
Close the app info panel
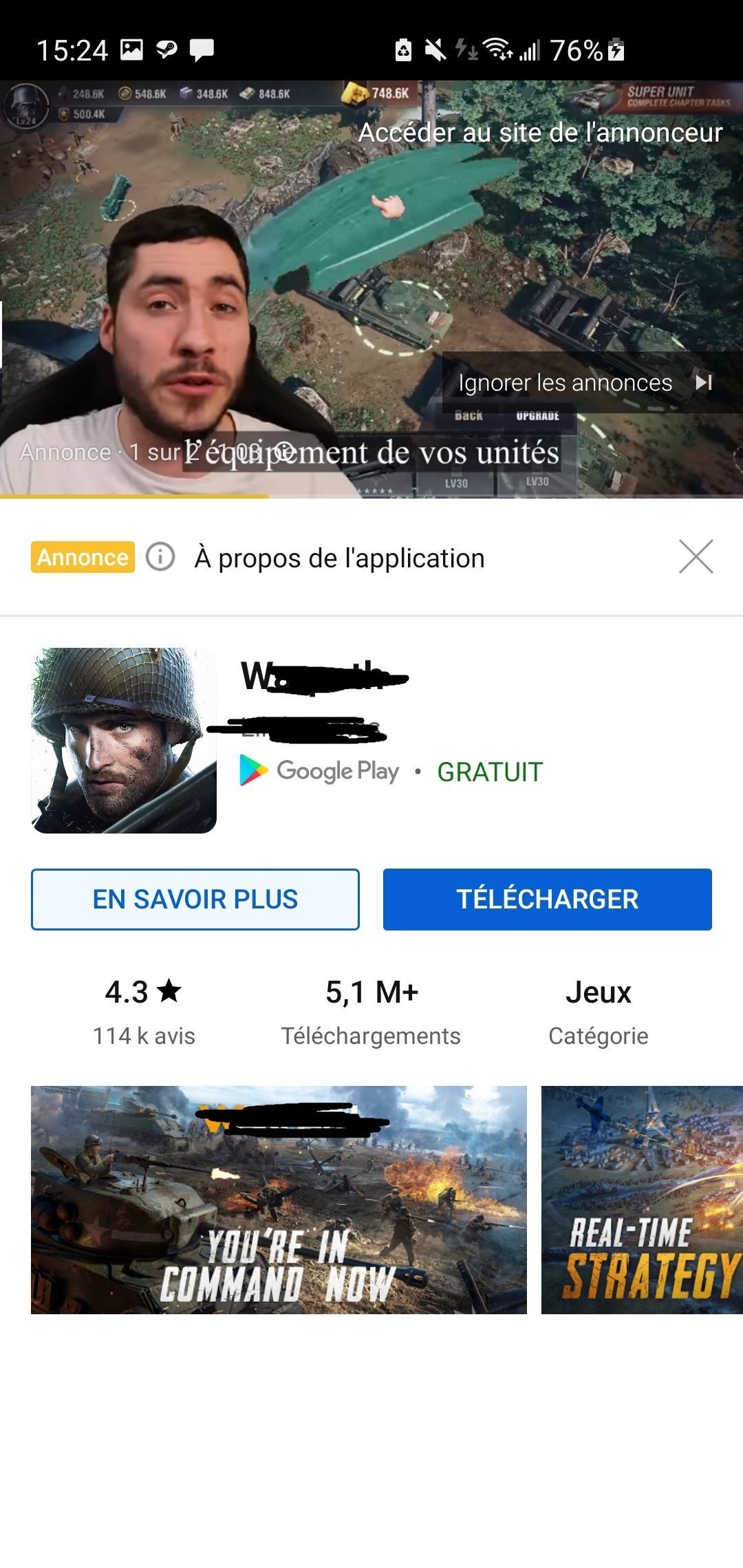pyautogui.click(x=696, y=556)
